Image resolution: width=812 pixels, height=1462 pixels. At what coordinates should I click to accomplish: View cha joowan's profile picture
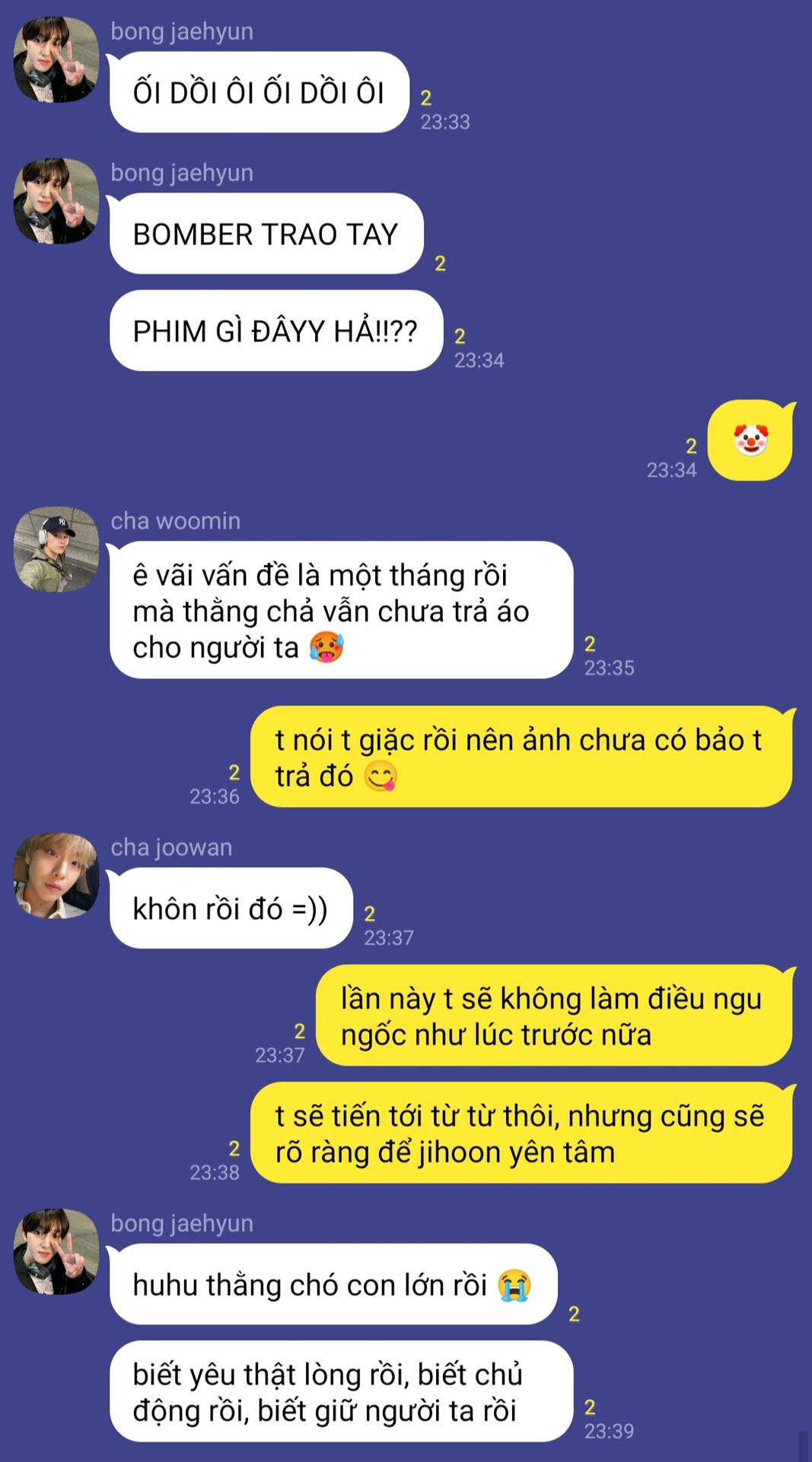point(56,876)
